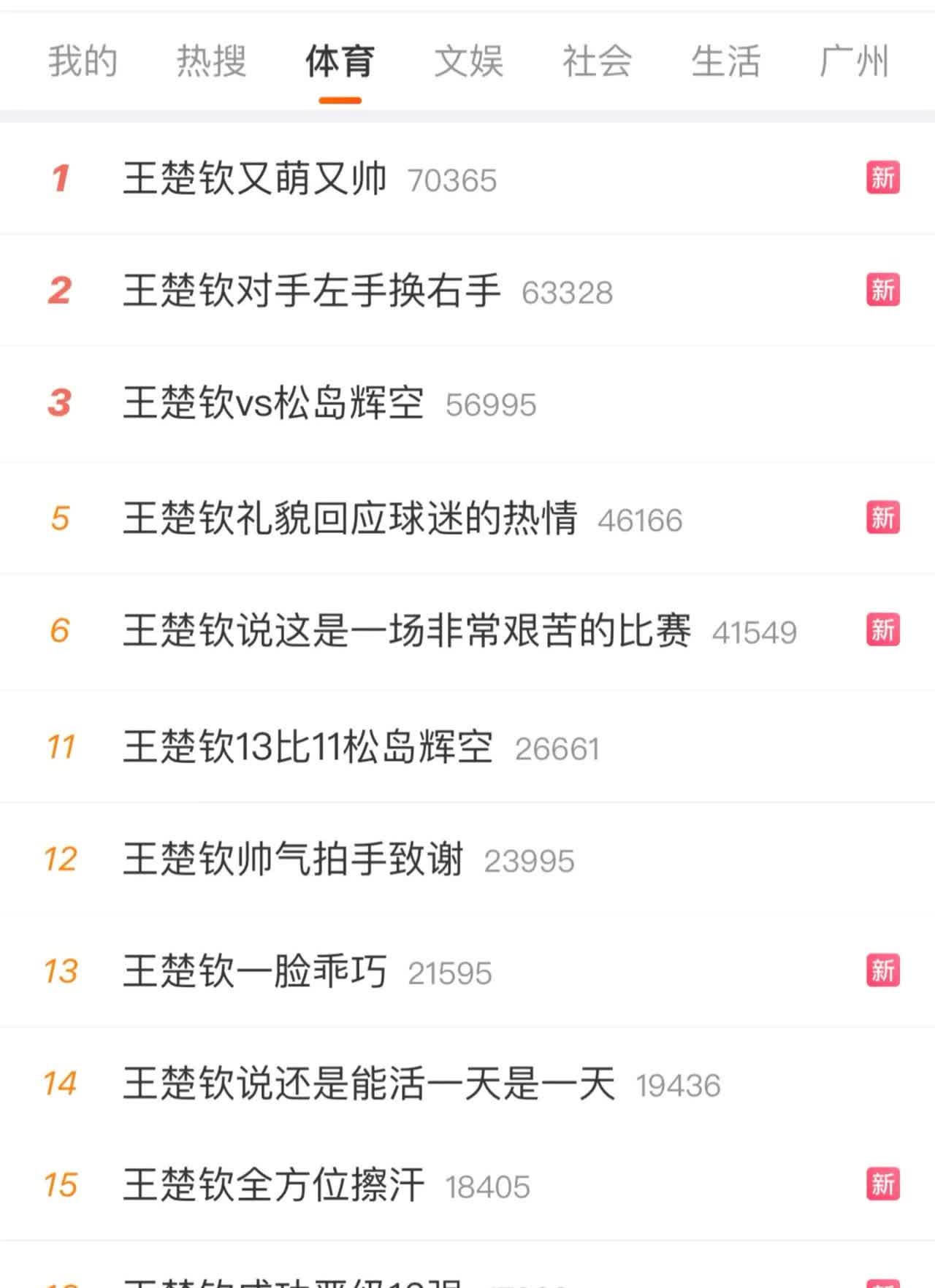Open topic 王楚钦又萌又帅
Viewport: 935px width, 1288px height.
pyautogui.click(x=254, y=178)
